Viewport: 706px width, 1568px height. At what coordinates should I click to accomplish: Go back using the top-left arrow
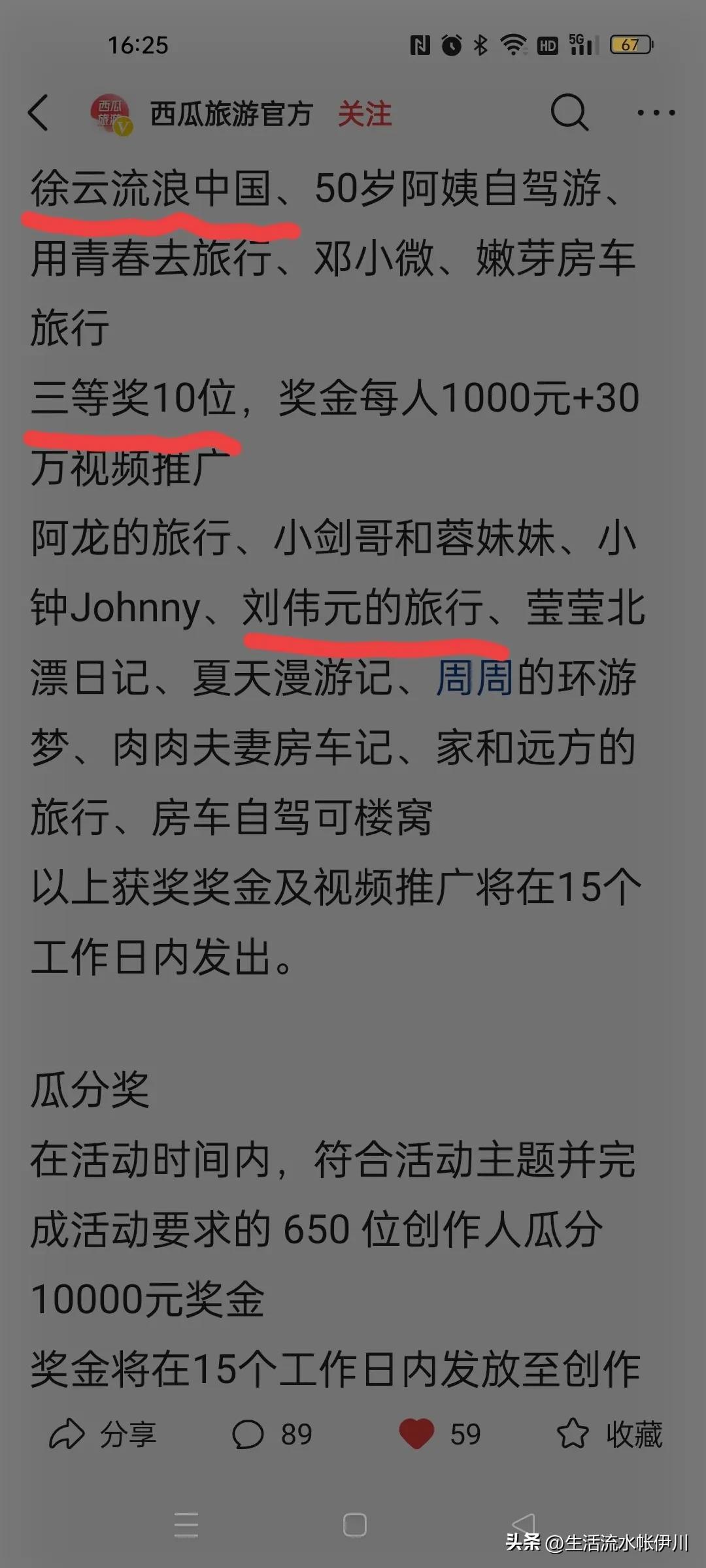coord(39,113)
